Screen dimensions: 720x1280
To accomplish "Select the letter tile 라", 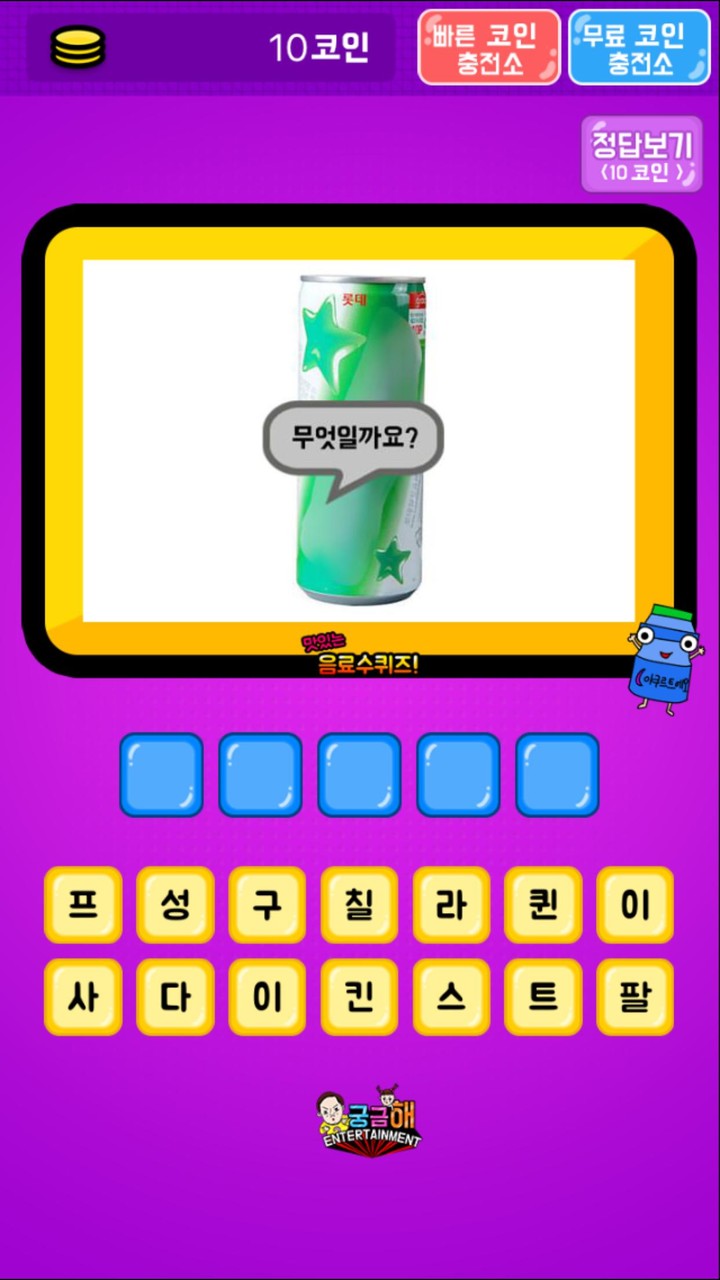I will click(451, 905).
